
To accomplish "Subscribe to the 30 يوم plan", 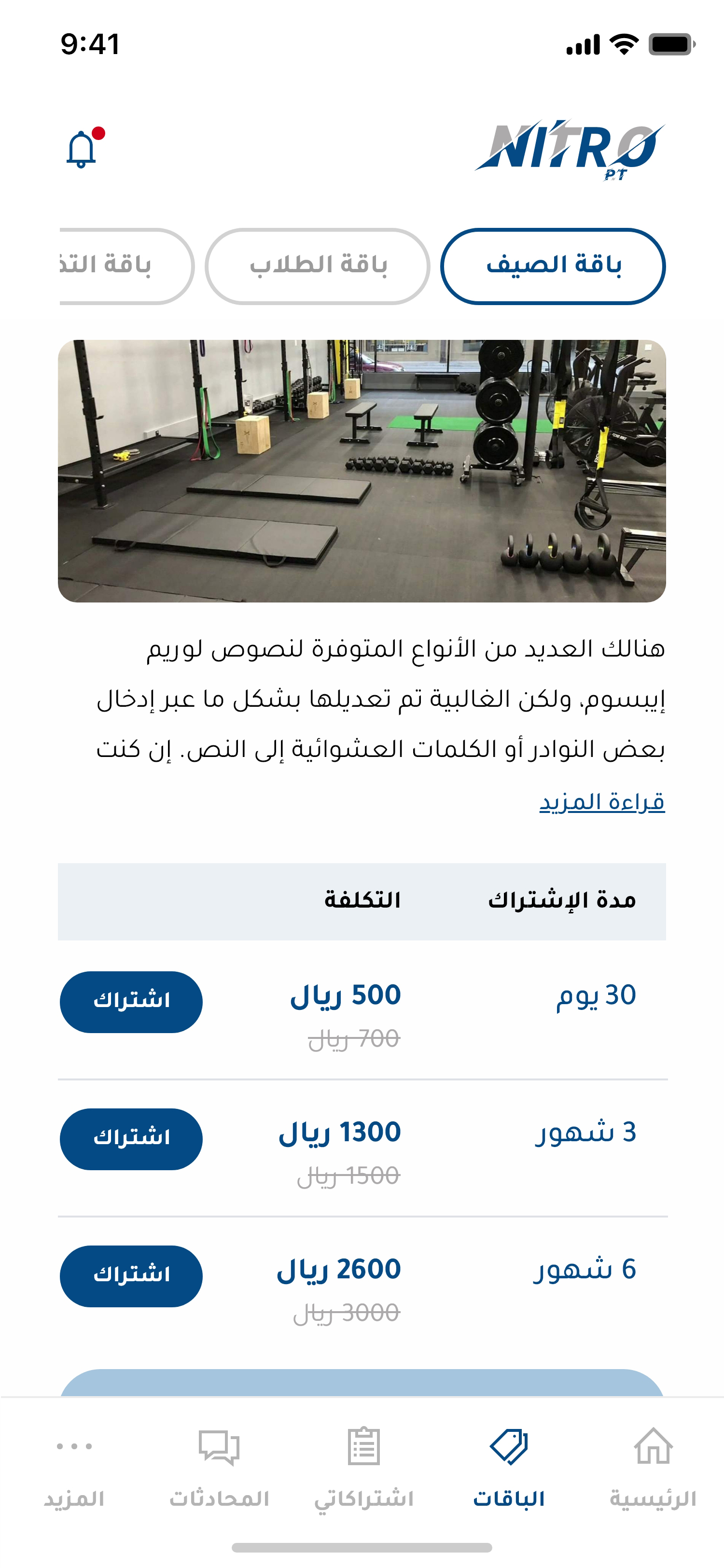I will pos(131,1001).
